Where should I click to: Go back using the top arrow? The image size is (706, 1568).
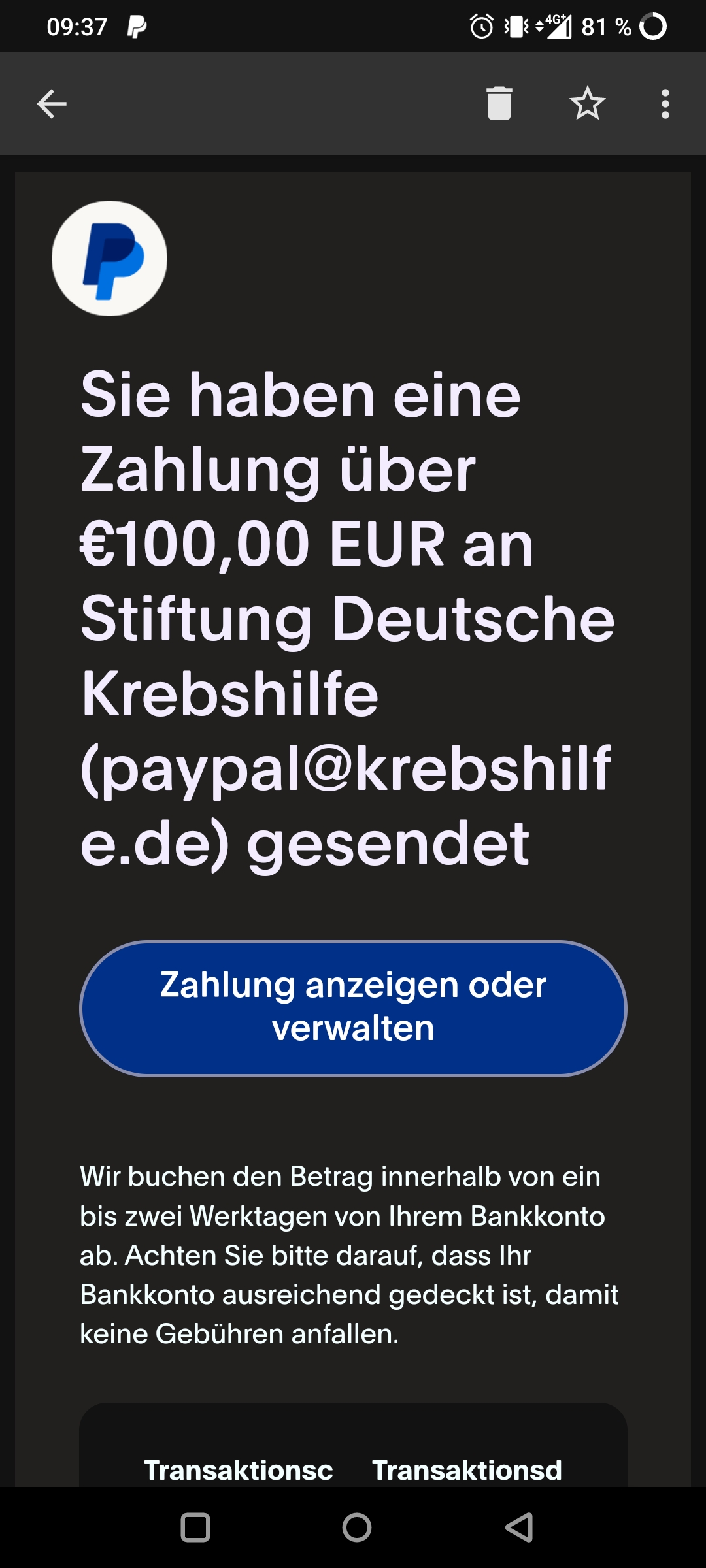point(52,104)
